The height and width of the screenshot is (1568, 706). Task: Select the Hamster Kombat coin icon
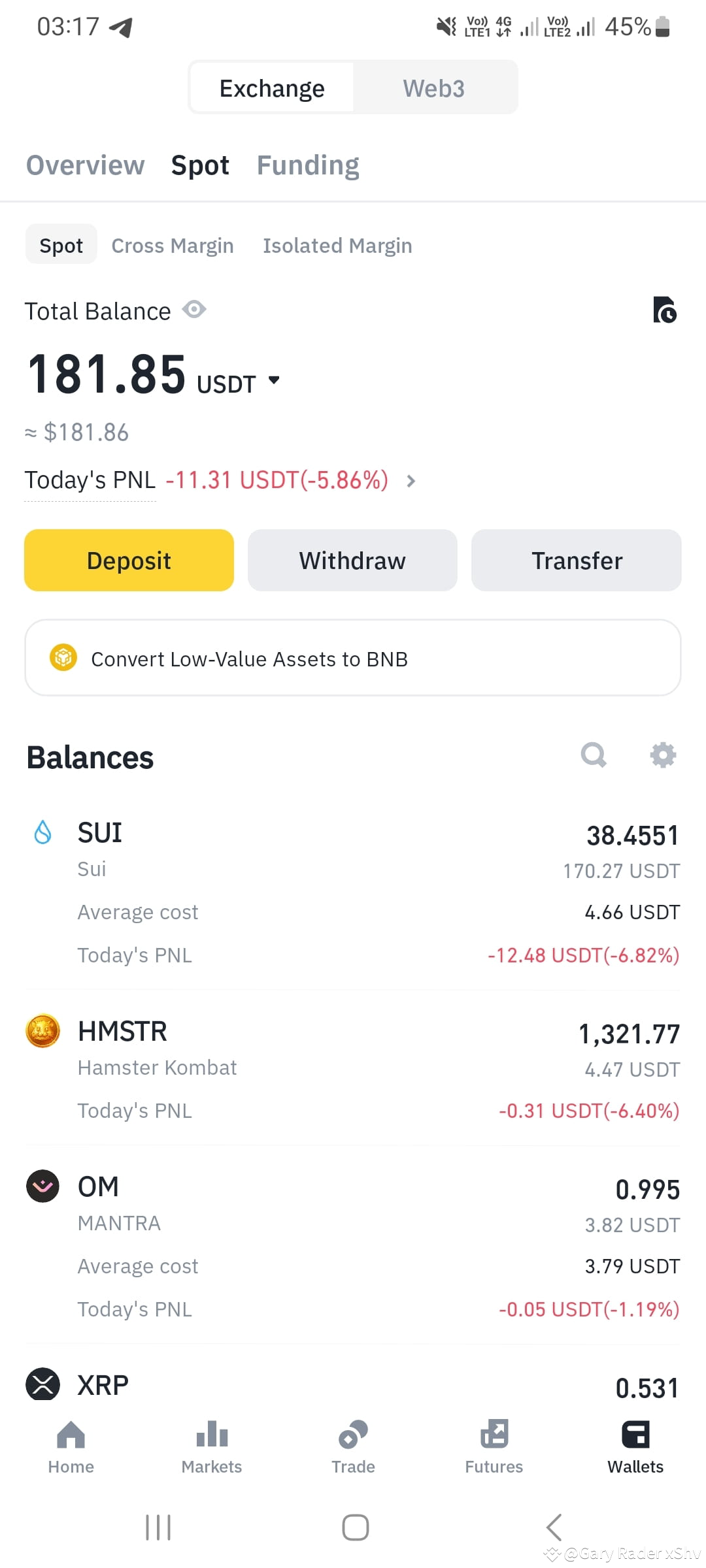[42, 1031]
